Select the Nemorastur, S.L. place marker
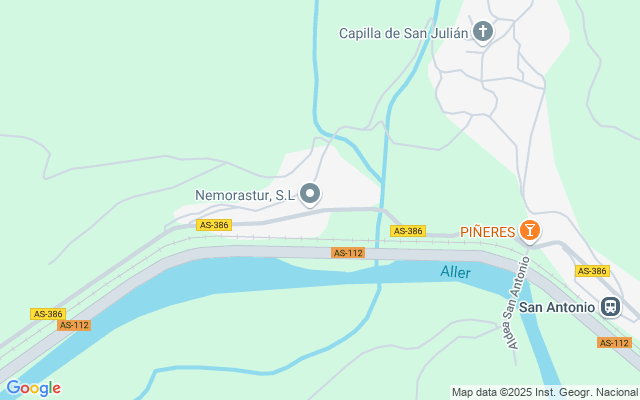This screenshot has width=640, height=400. pyautogui.click(x=310, y=194)
